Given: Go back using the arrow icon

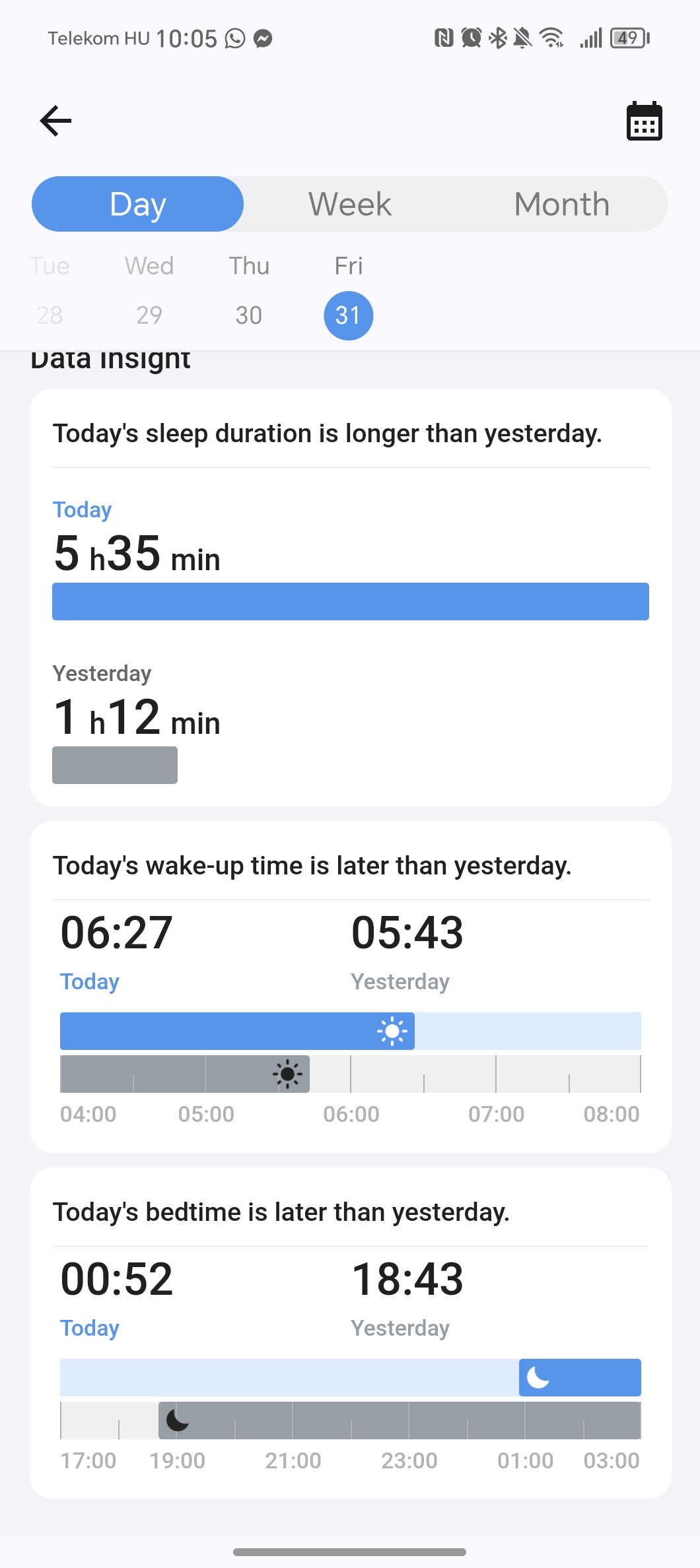Looking at the screenshot, I should tap(55, 121).
